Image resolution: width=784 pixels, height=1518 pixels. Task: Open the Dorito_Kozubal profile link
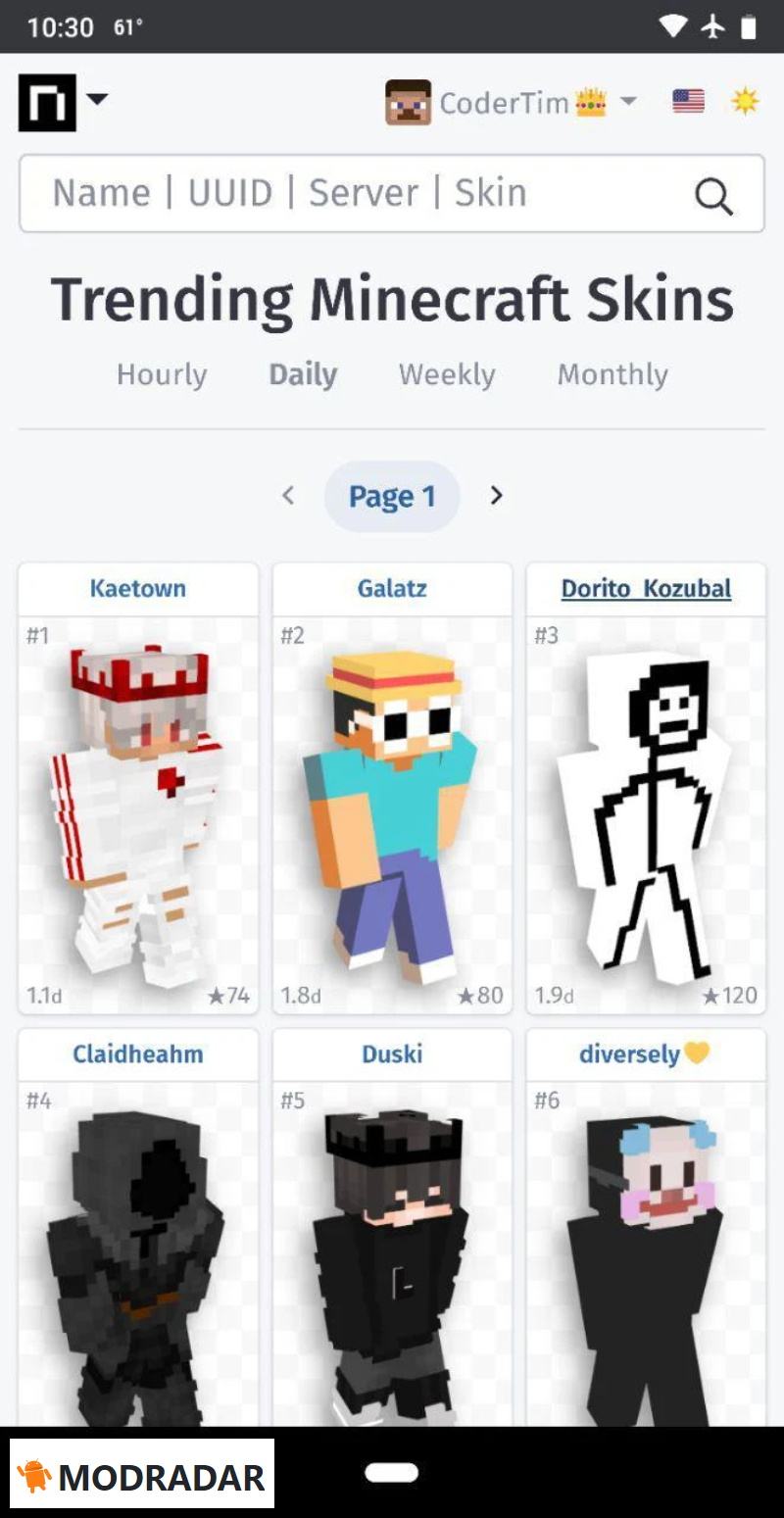click(646, 589)
